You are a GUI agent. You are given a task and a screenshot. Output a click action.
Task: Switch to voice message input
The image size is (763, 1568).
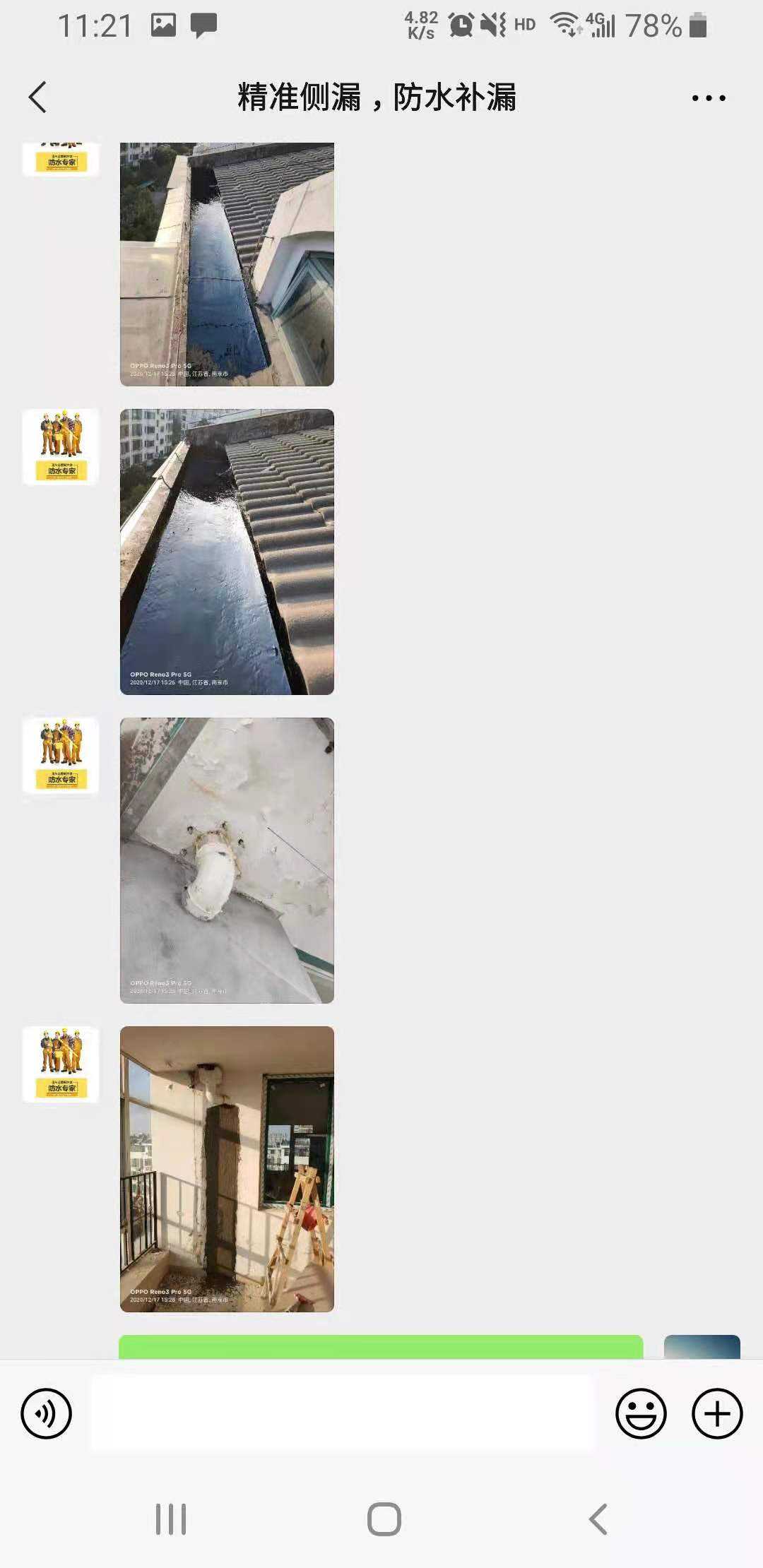[47, 1413]
